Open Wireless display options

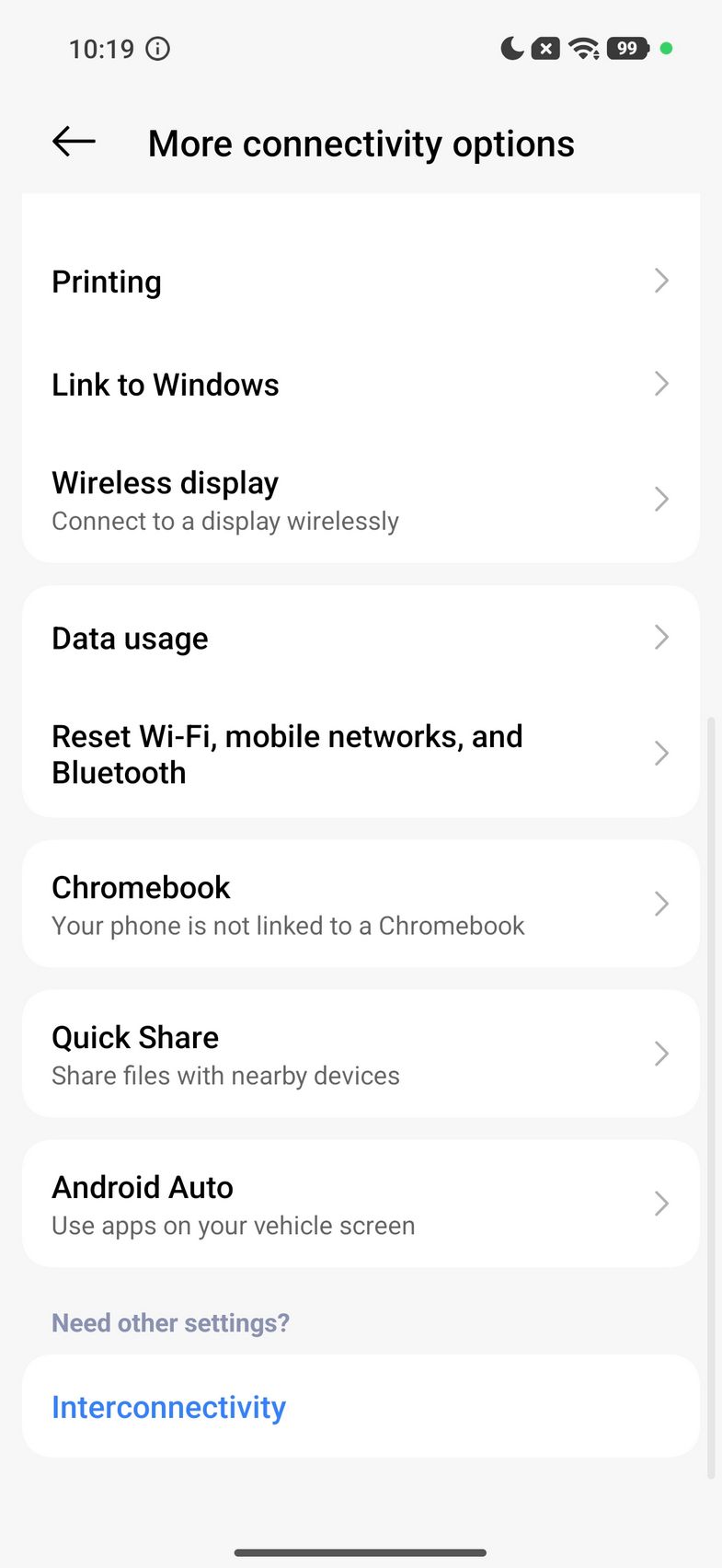[x=359, y=501]
